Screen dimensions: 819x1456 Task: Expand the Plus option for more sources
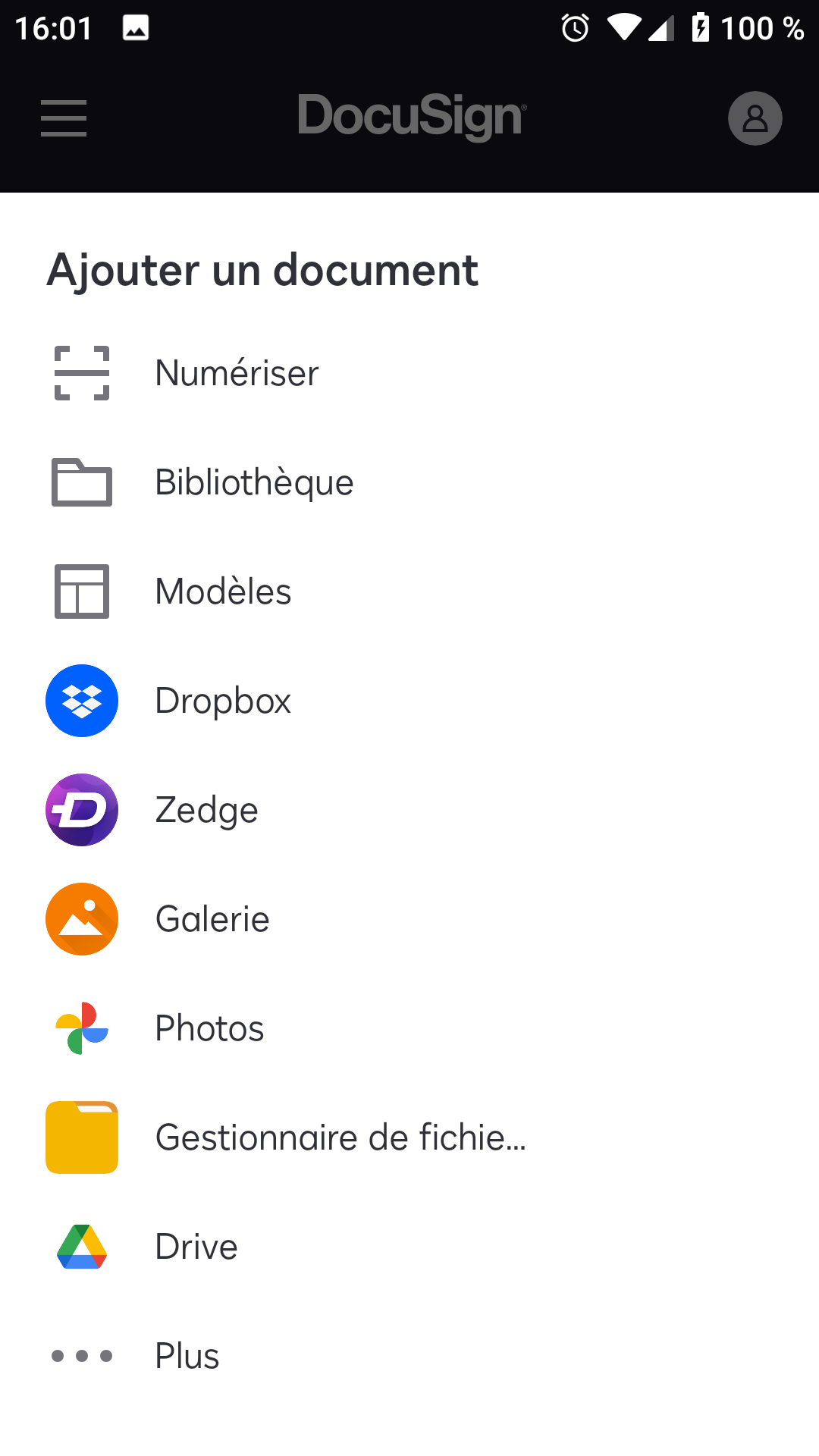(187, 1355)
